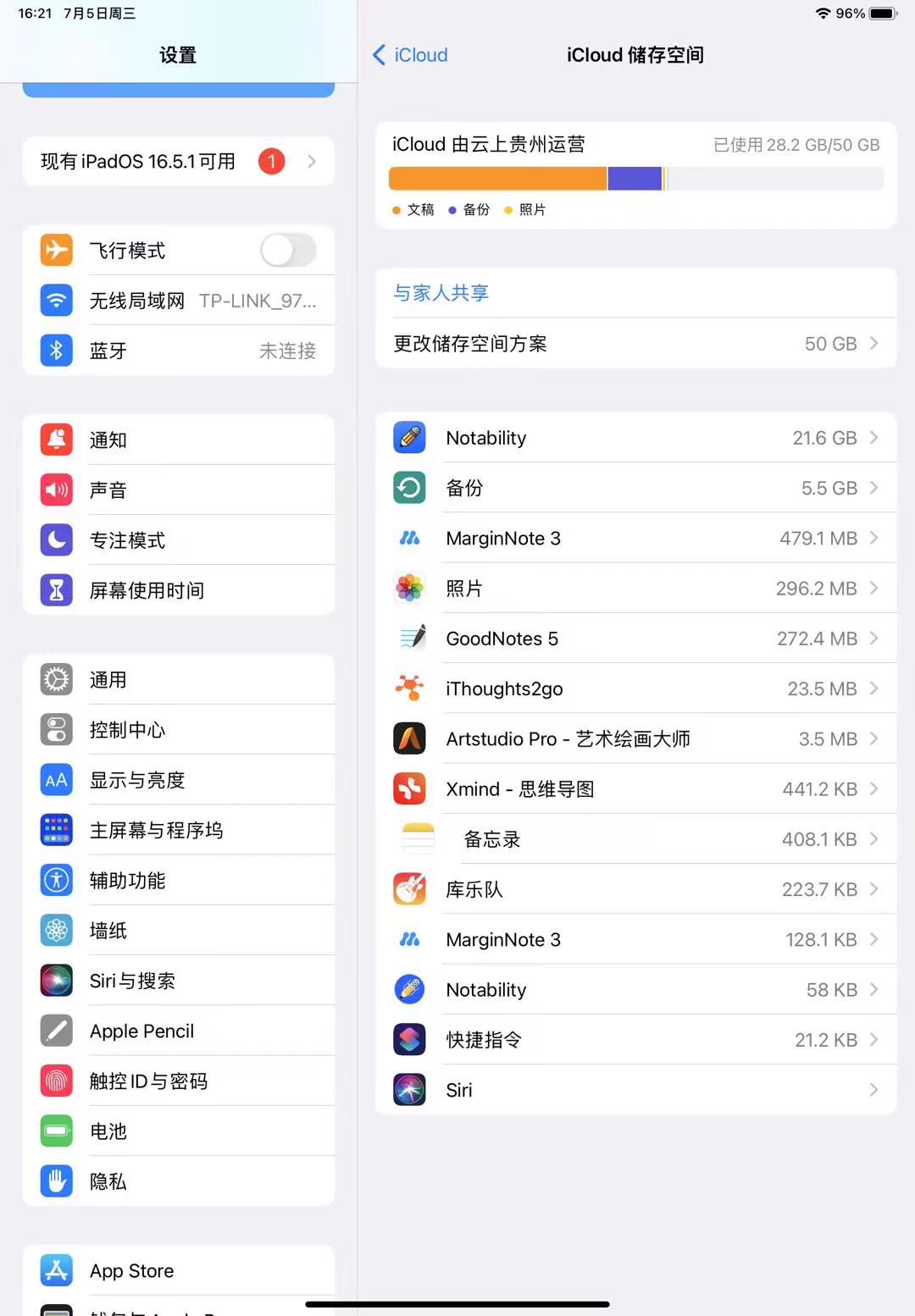Open the Siri storage row

635,1090
